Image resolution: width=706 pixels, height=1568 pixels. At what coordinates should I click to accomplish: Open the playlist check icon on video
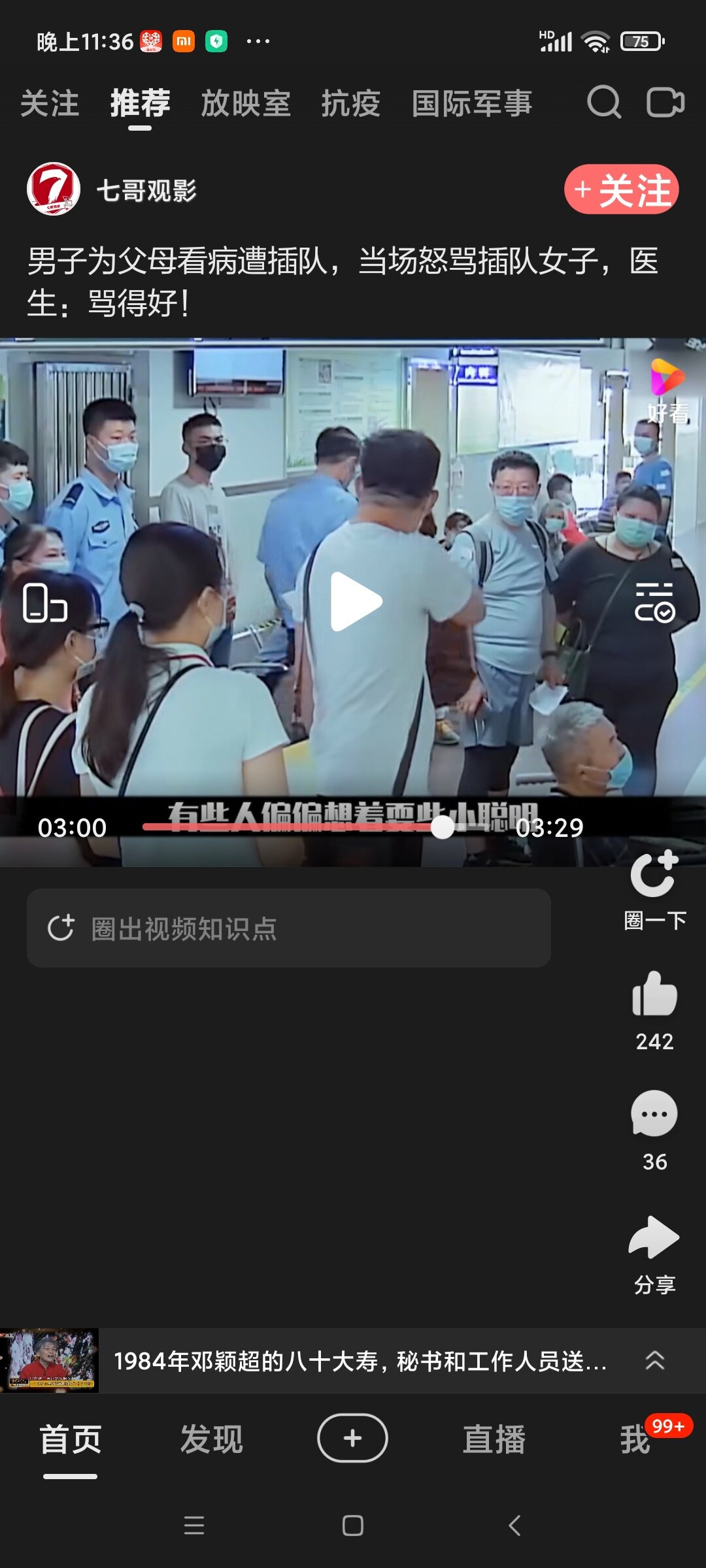pyautogui.click(x=654, y=602)
